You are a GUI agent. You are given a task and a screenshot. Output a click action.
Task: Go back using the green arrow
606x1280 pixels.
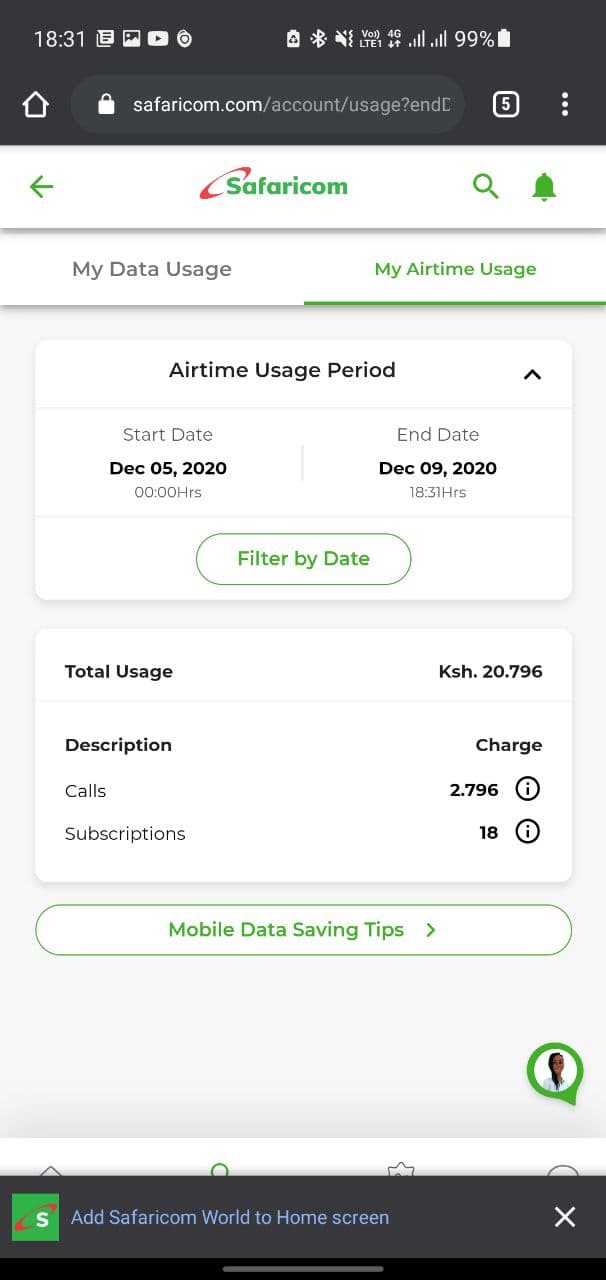tap(41, 186)
